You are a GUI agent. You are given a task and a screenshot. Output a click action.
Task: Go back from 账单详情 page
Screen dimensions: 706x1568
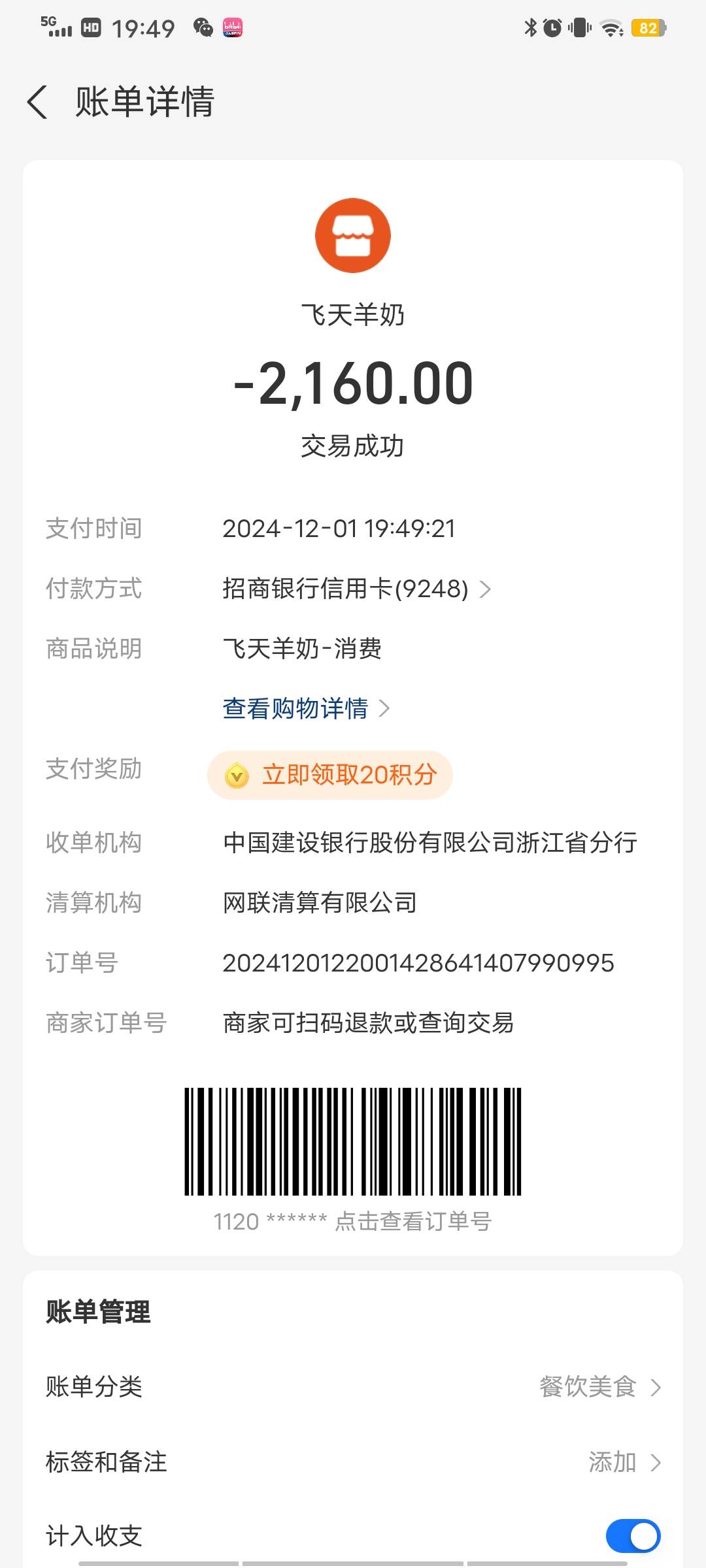[38, 103]
